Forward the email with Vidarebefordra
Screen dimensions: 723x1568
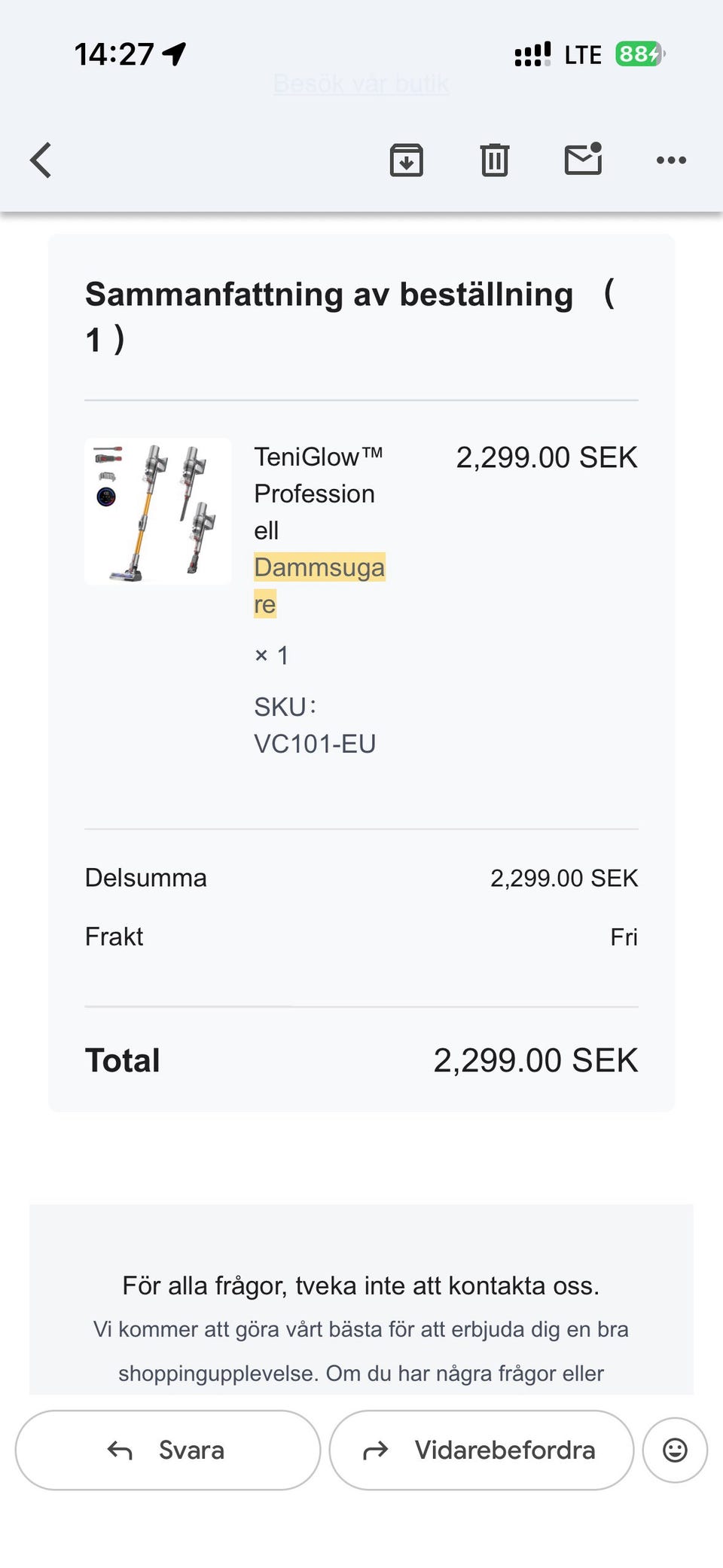click(x=481, y=1450)
